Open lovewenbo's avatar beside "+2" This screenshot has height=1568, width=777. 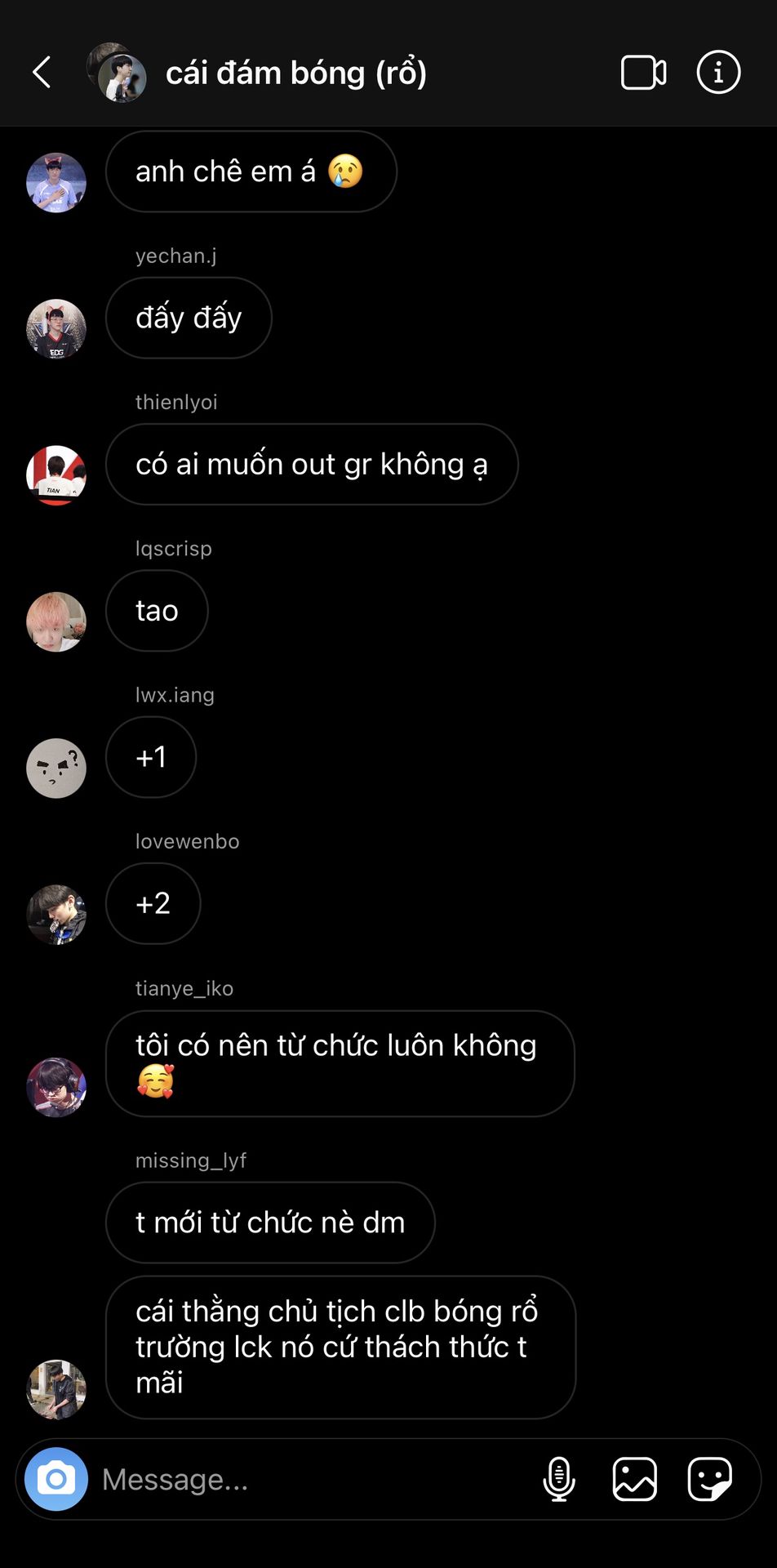(x=56, y=914)
